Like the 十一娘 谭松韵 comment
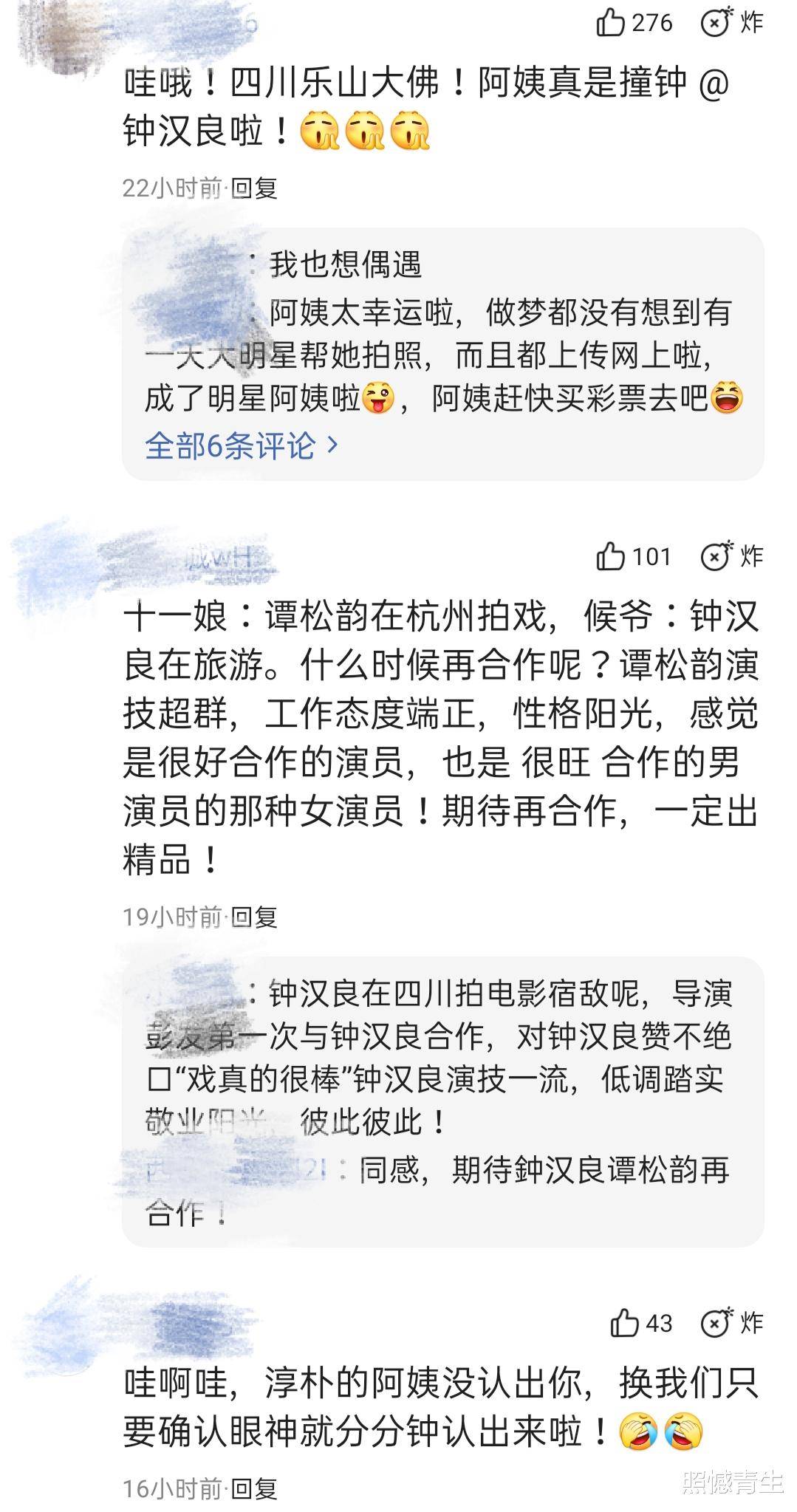The width and height of the screenshot is (797, 1512). [x=612, y=556]
